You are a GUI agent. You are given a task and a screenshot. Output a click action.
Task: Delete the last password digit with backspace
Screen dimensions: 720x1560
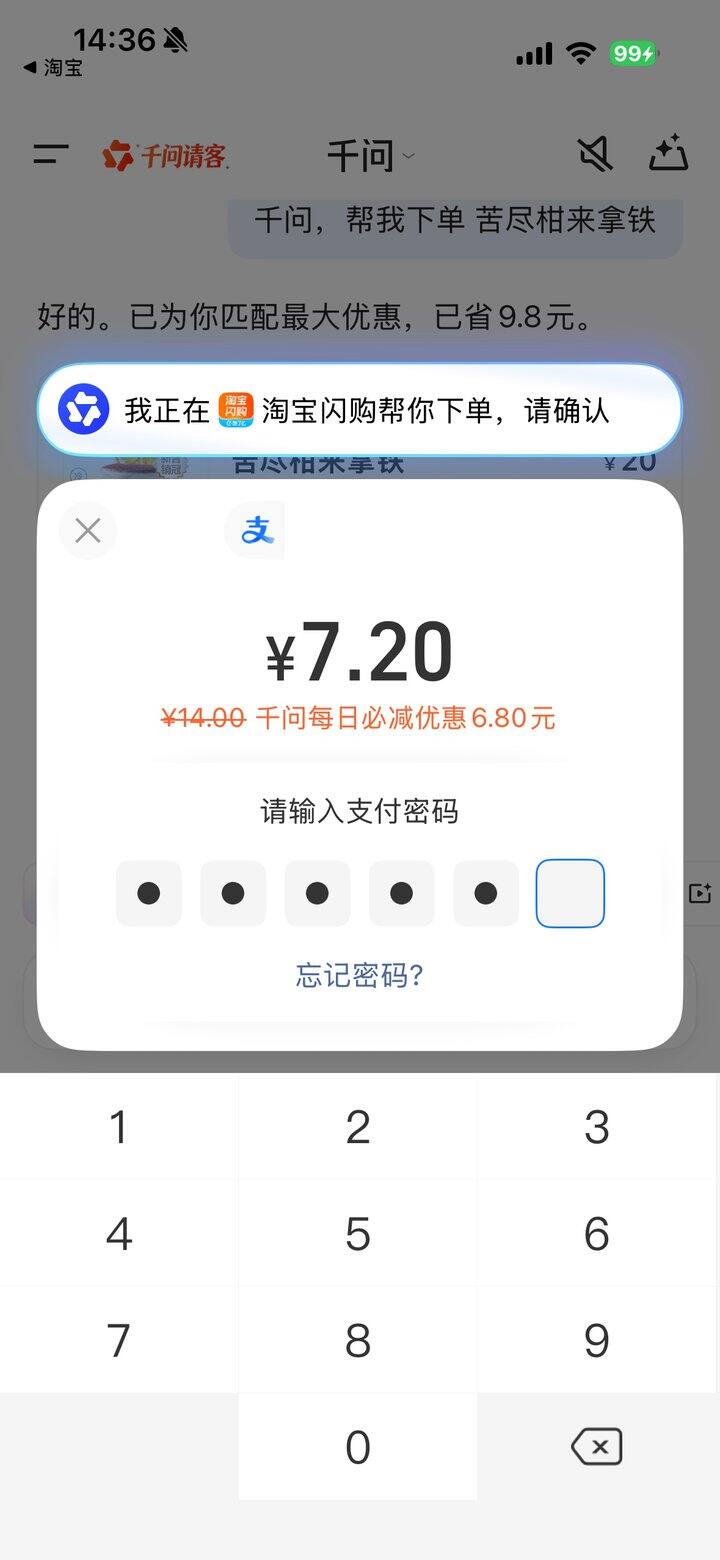click(x=597, y=1447)
